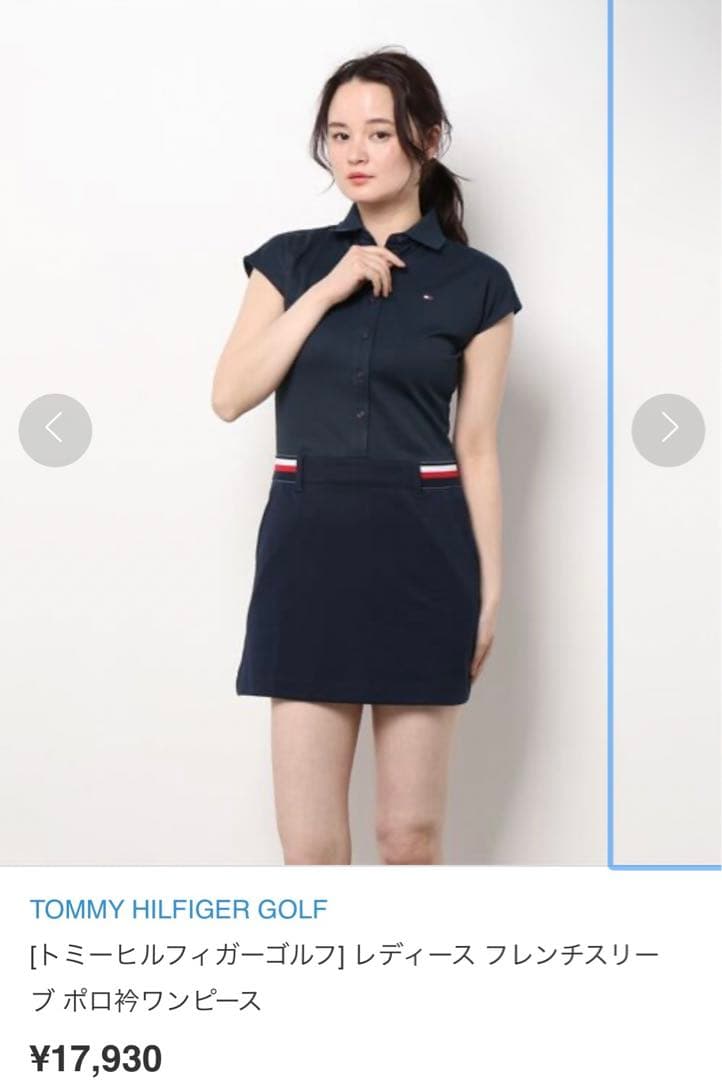722x1080 pixels.
Task: Open the TOMMY HILFIGER GOLF brand link
Action: coord(179,910)
